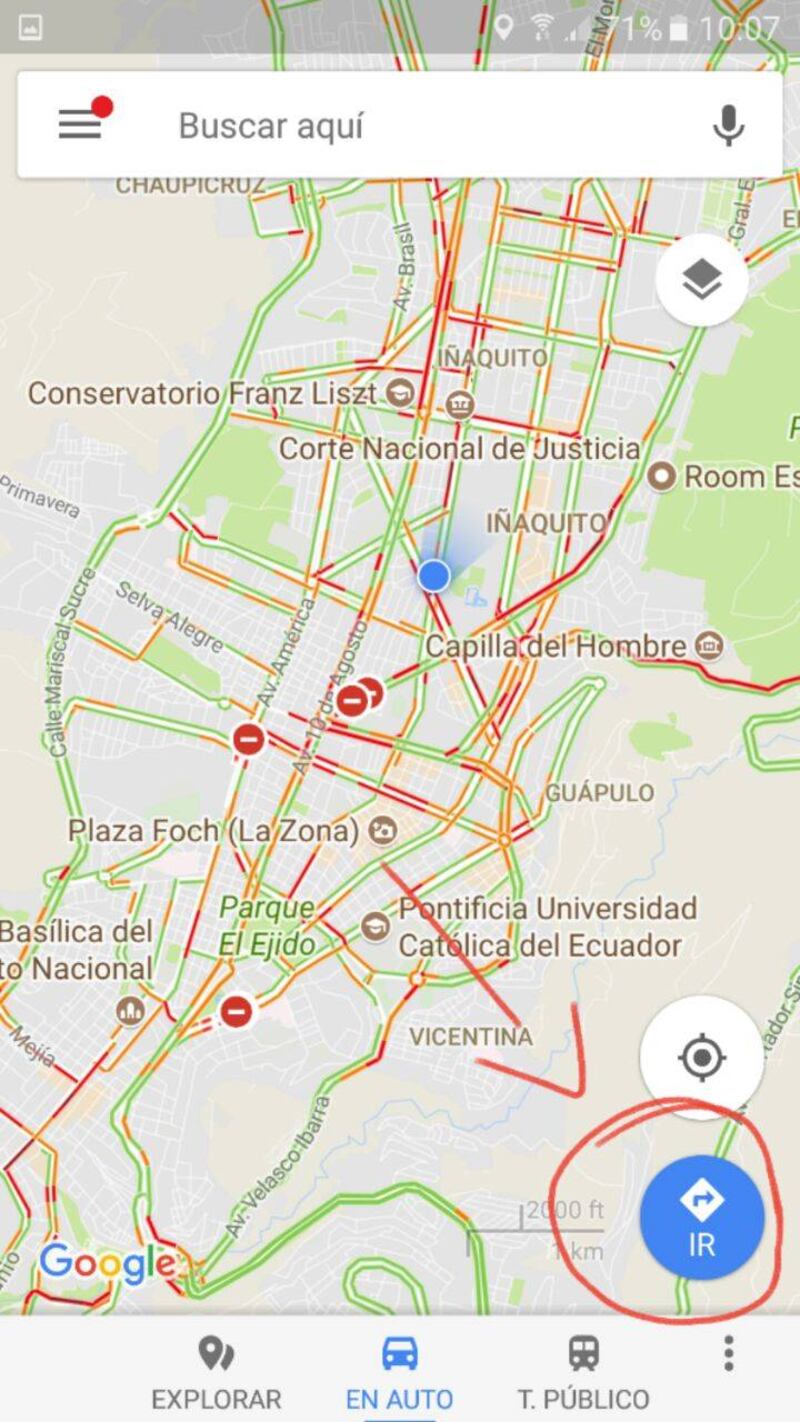Select Plaza Foch (La Zona) marker

tap(382, 830)
